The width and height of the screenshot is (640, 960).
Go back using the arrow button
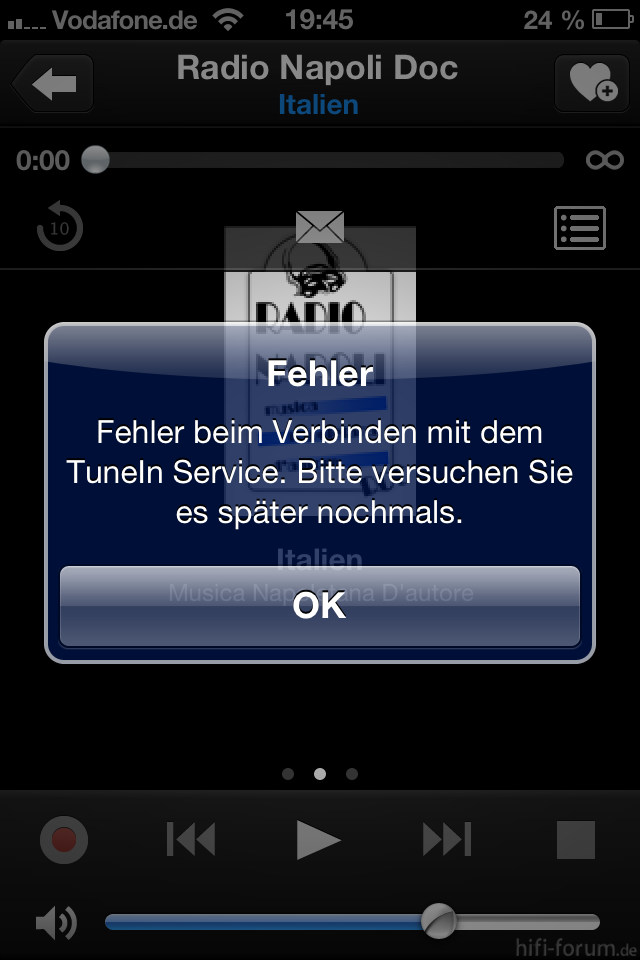pyautogui.click(x=53, y=83)
